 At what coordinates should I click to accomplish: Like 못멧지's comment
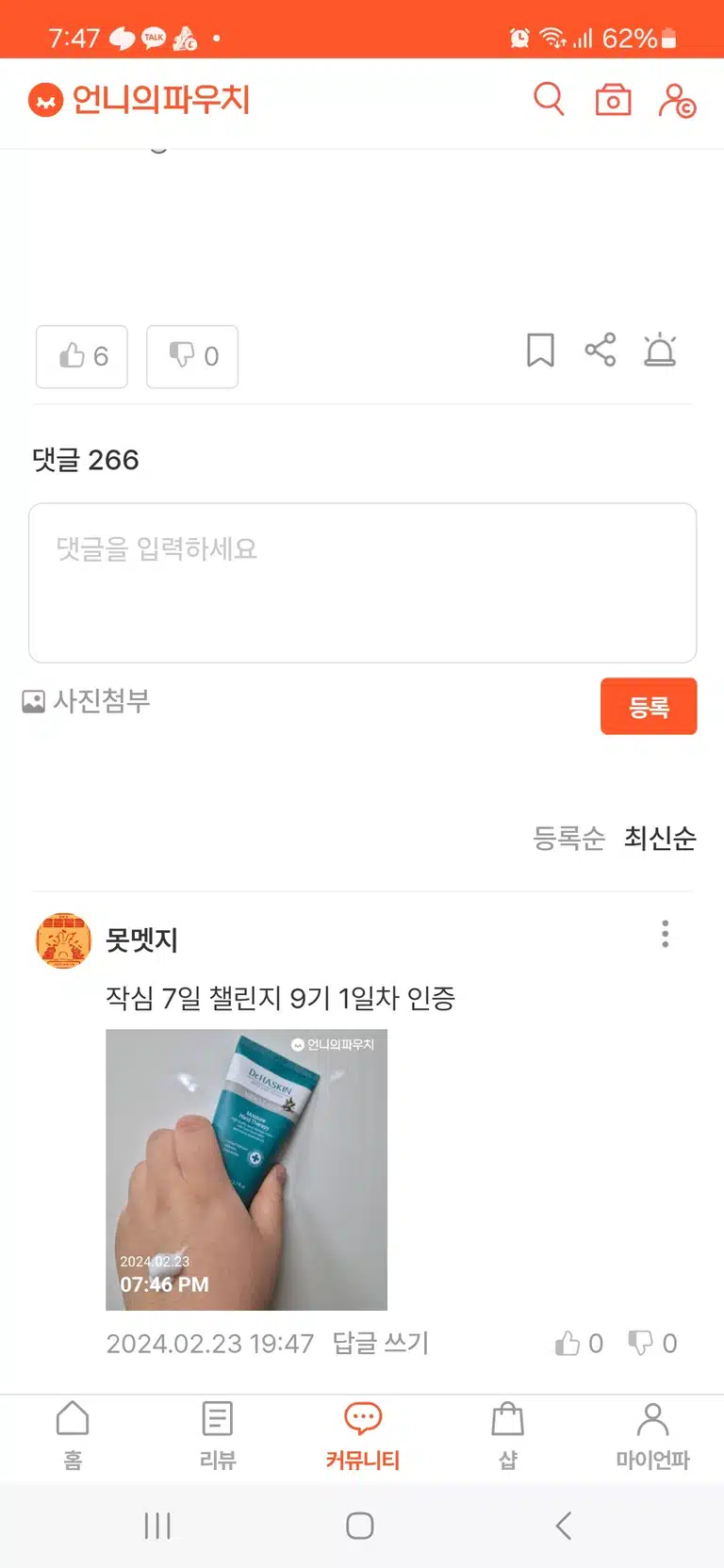point(579,1343)
